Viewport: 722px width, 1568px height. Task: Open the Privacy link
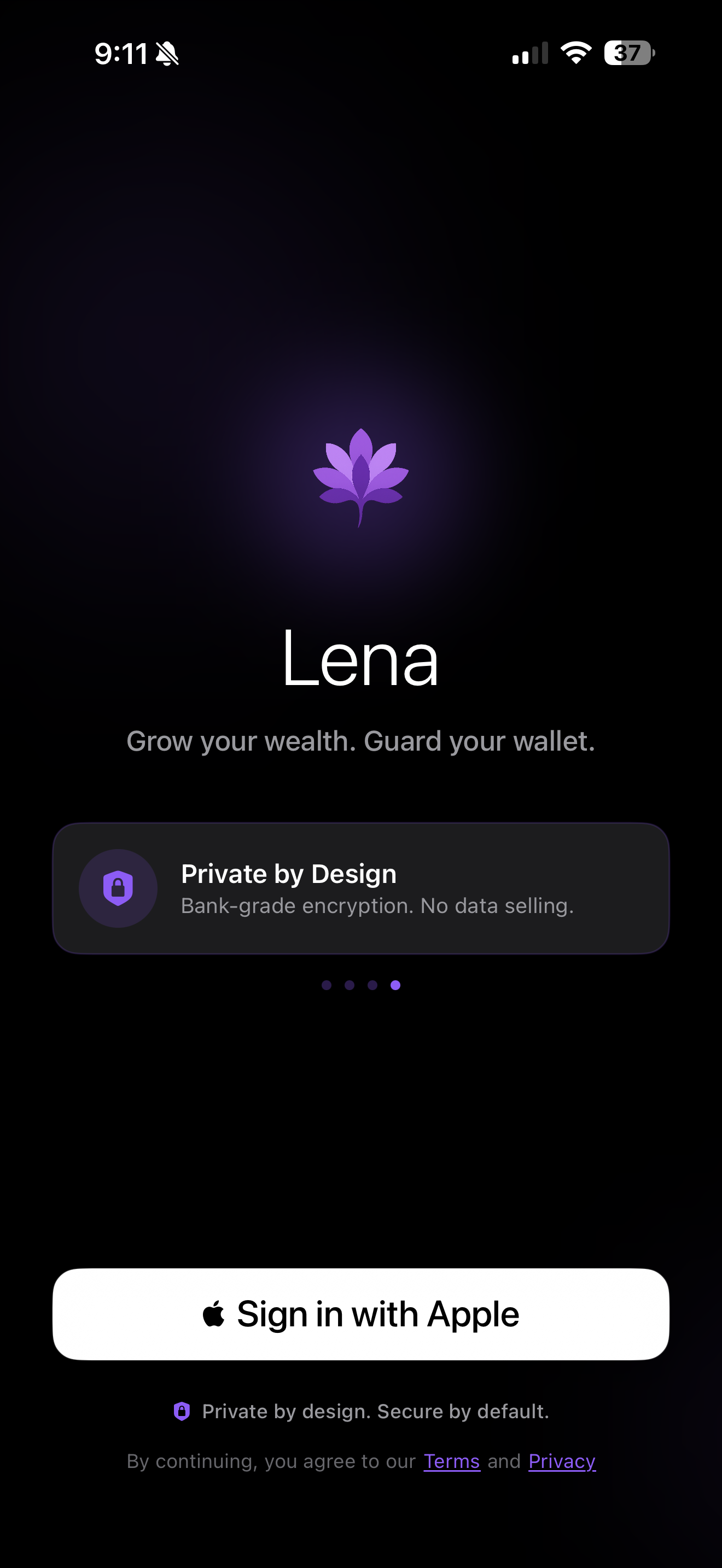coord(561,1461)
